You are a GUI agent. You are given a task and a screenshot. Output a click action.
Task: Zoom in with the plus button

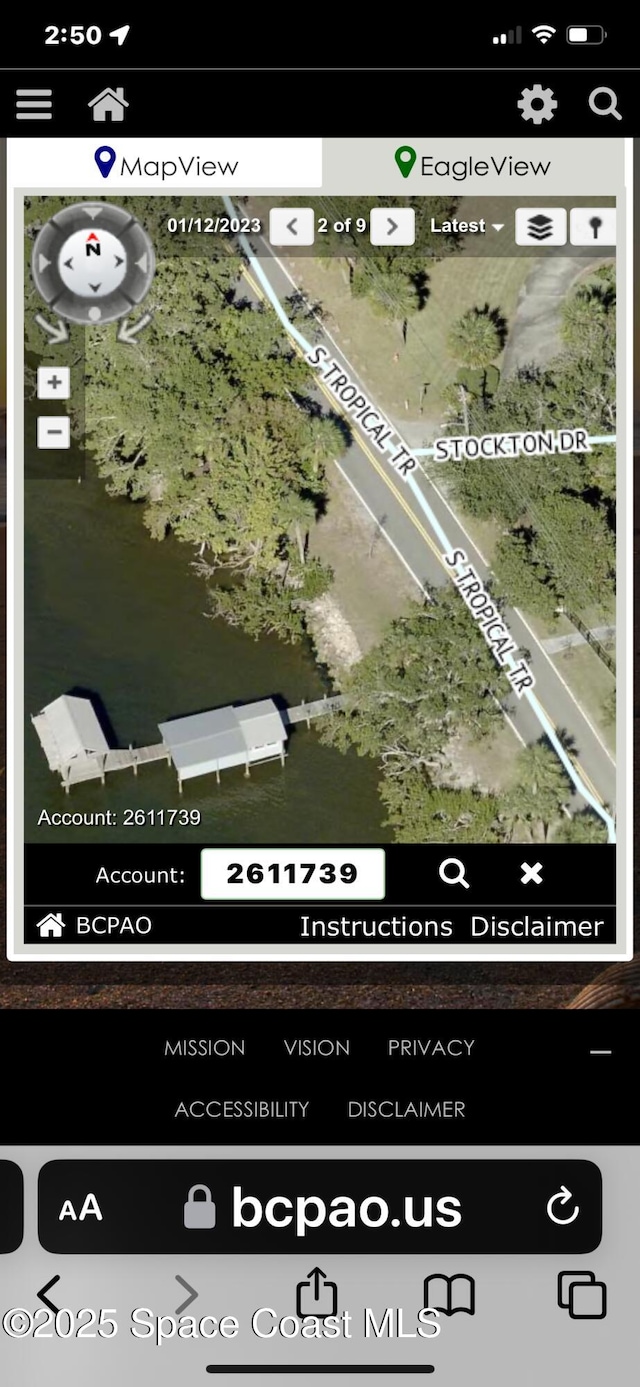tap(54, 382)
